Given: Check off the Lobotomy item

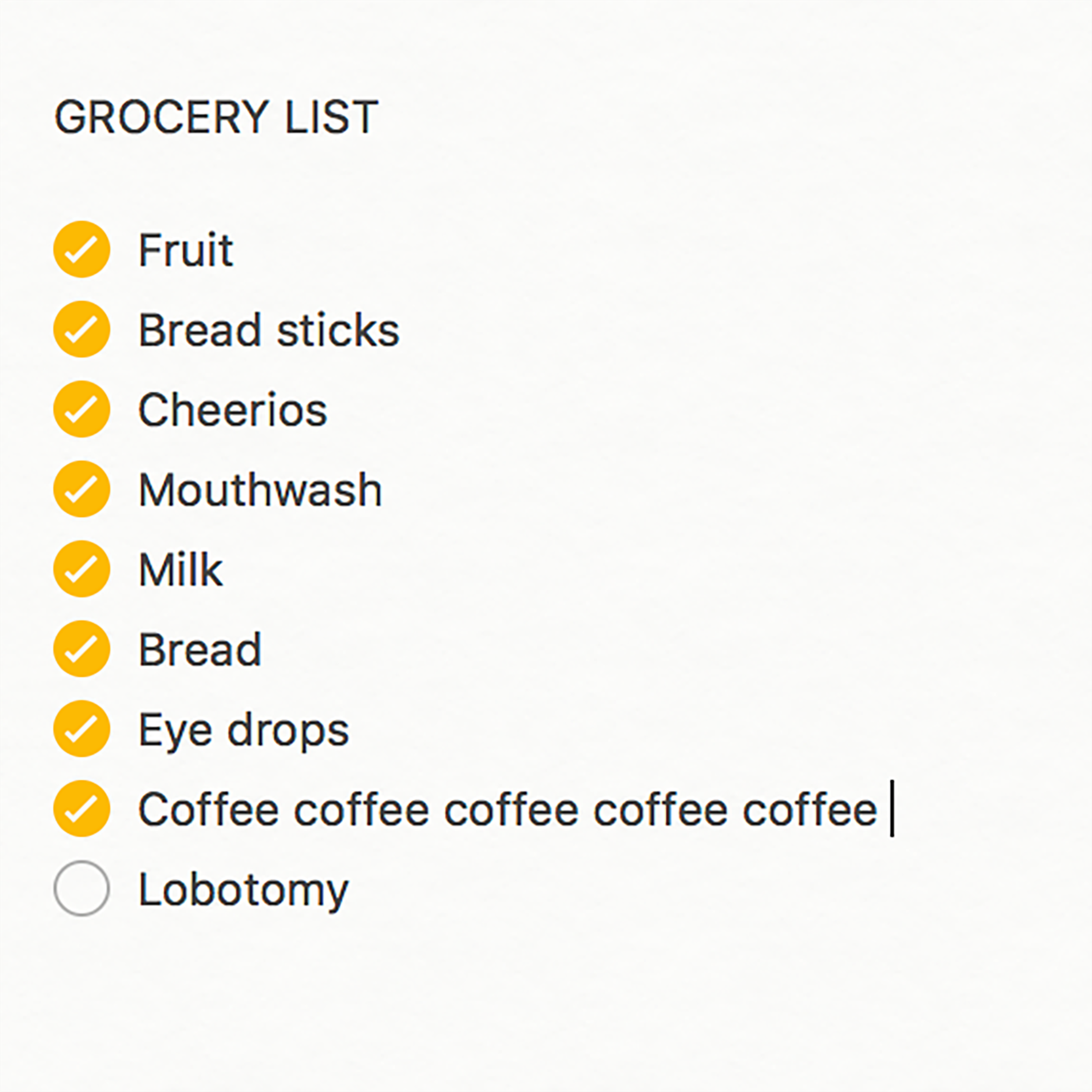Looking at the screenshot, I should [x=82, y=889].
